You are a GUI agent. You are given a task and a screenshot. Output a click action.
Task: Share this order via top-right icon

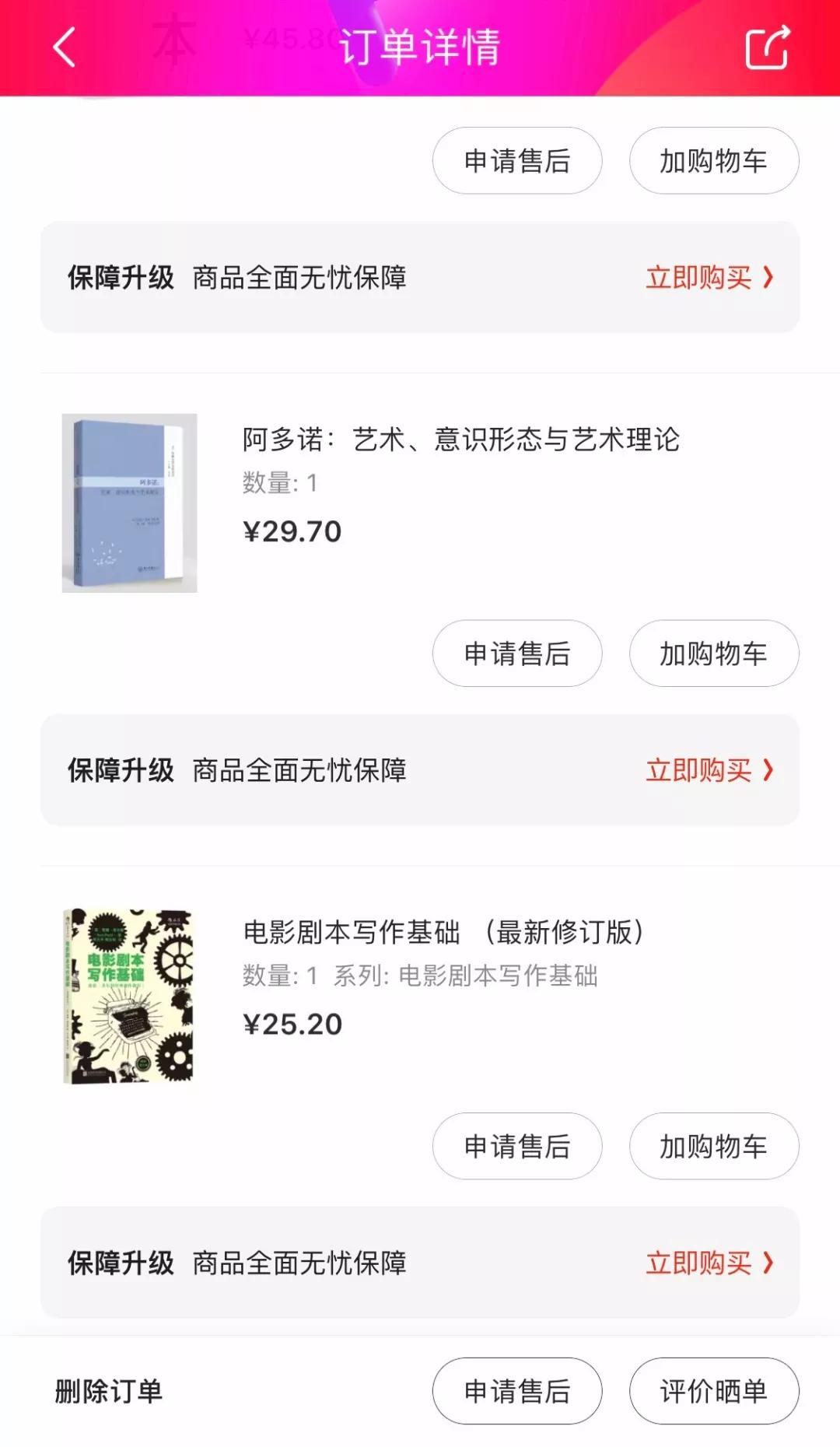pos(767,47)
